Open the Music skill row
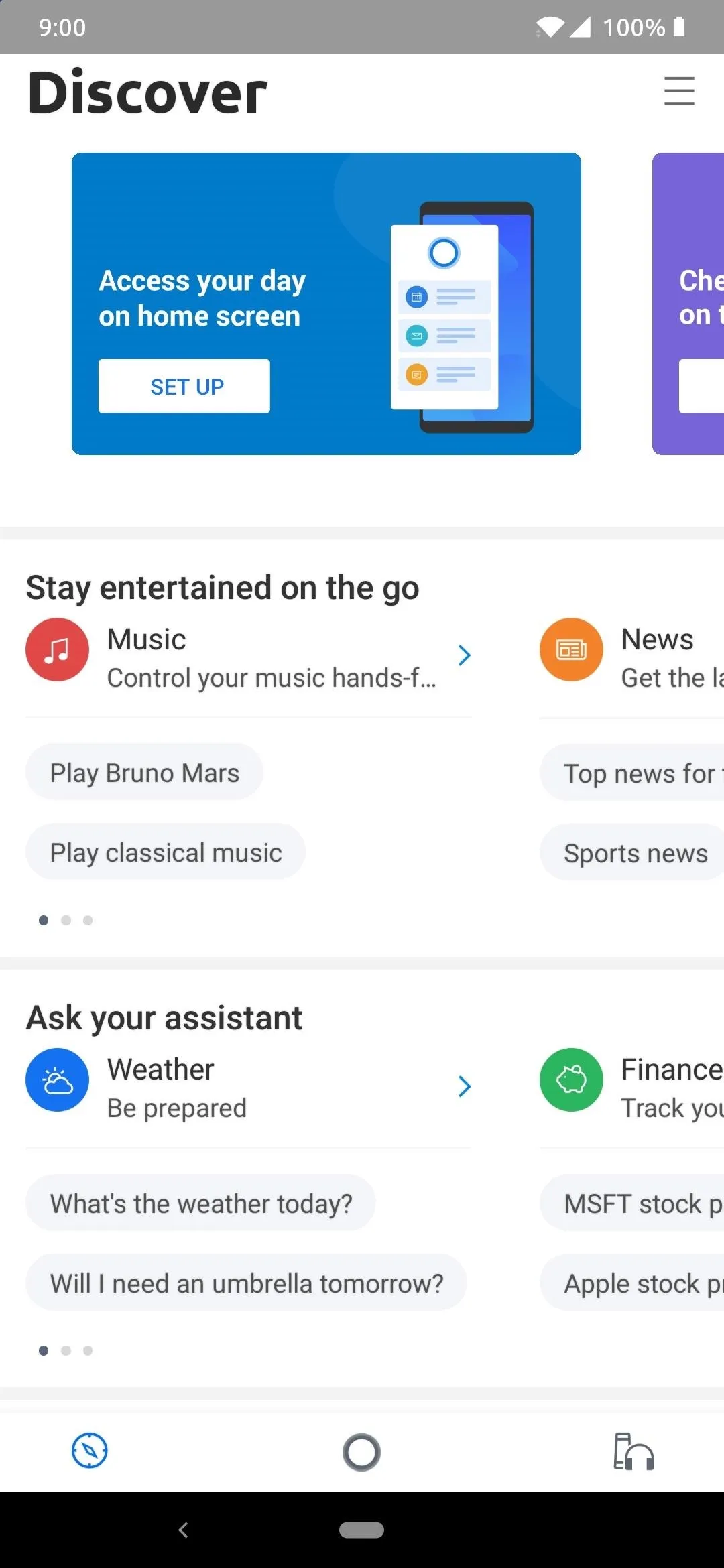Screen dimensions: 724x1568 pos(249,657)
